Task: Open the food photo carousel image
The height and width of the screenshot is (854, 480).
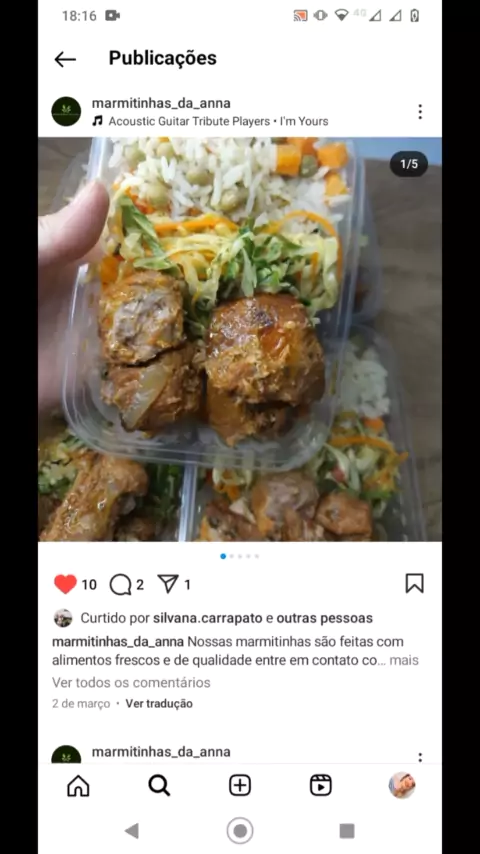Action: (240, 339)
